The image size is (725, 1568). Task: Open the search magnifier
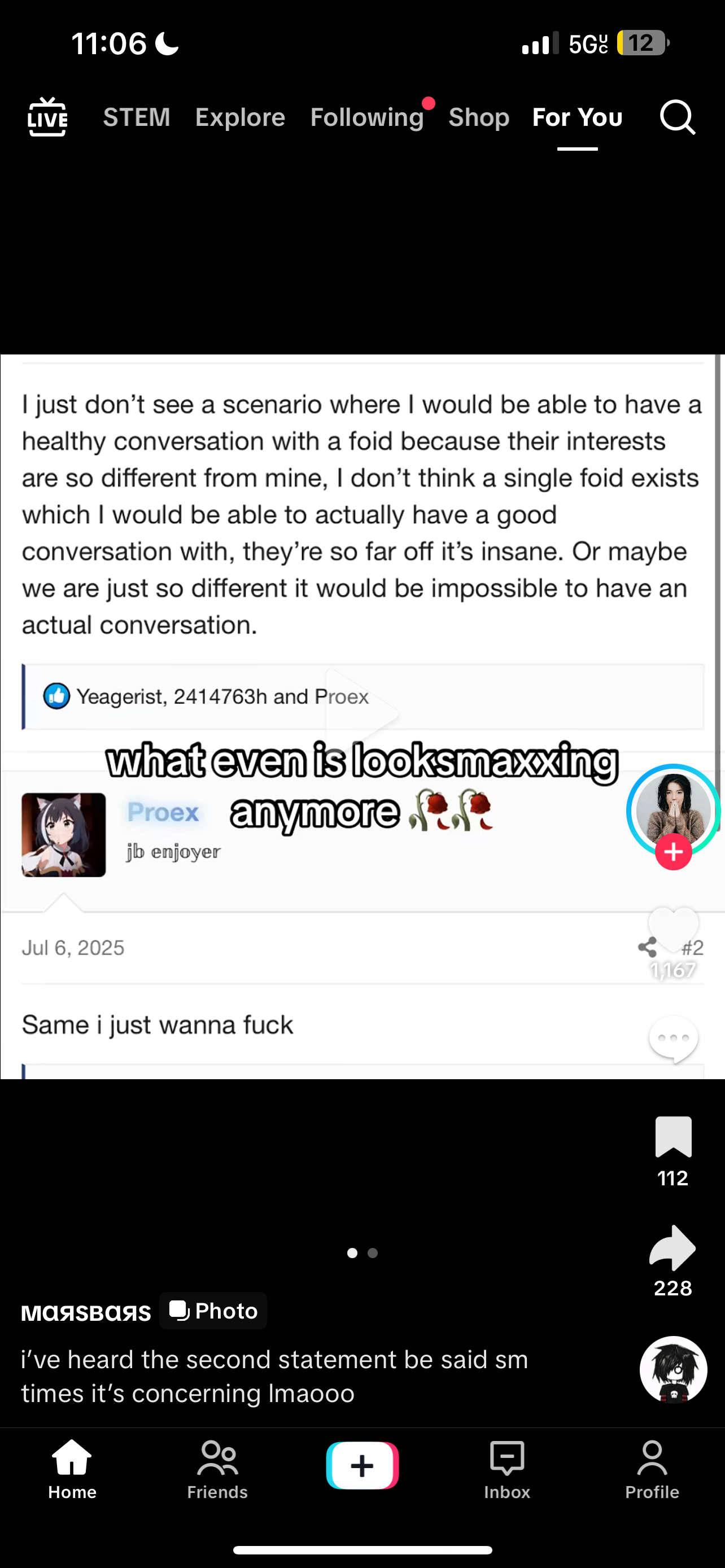point(678,117)
